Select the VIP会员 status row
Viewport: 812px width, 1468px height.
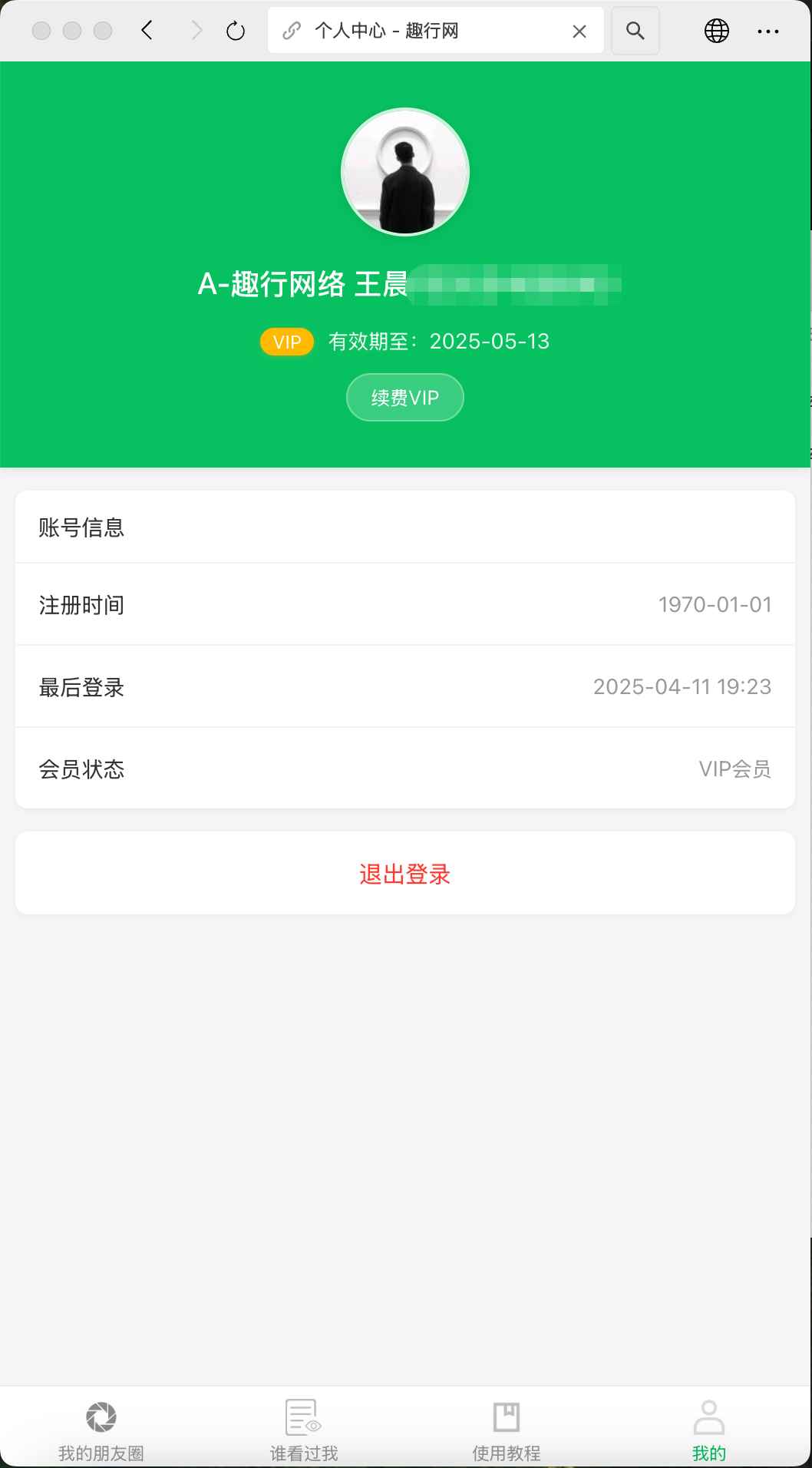[x=405, y=768]
